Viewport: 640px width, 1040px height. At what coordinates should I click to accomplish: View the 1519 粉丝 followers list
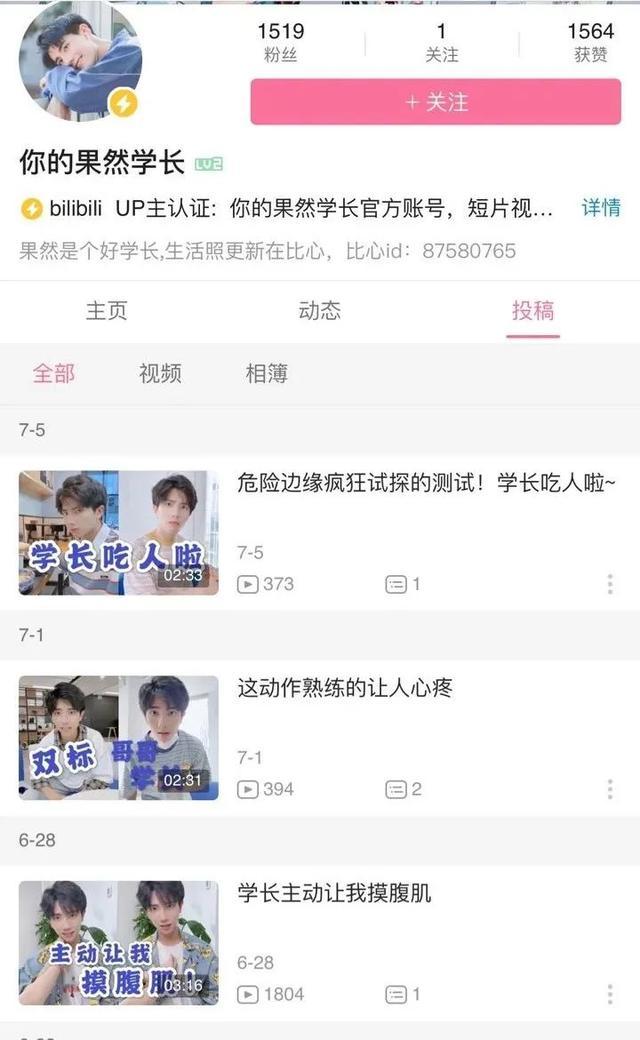coord(280,43)
